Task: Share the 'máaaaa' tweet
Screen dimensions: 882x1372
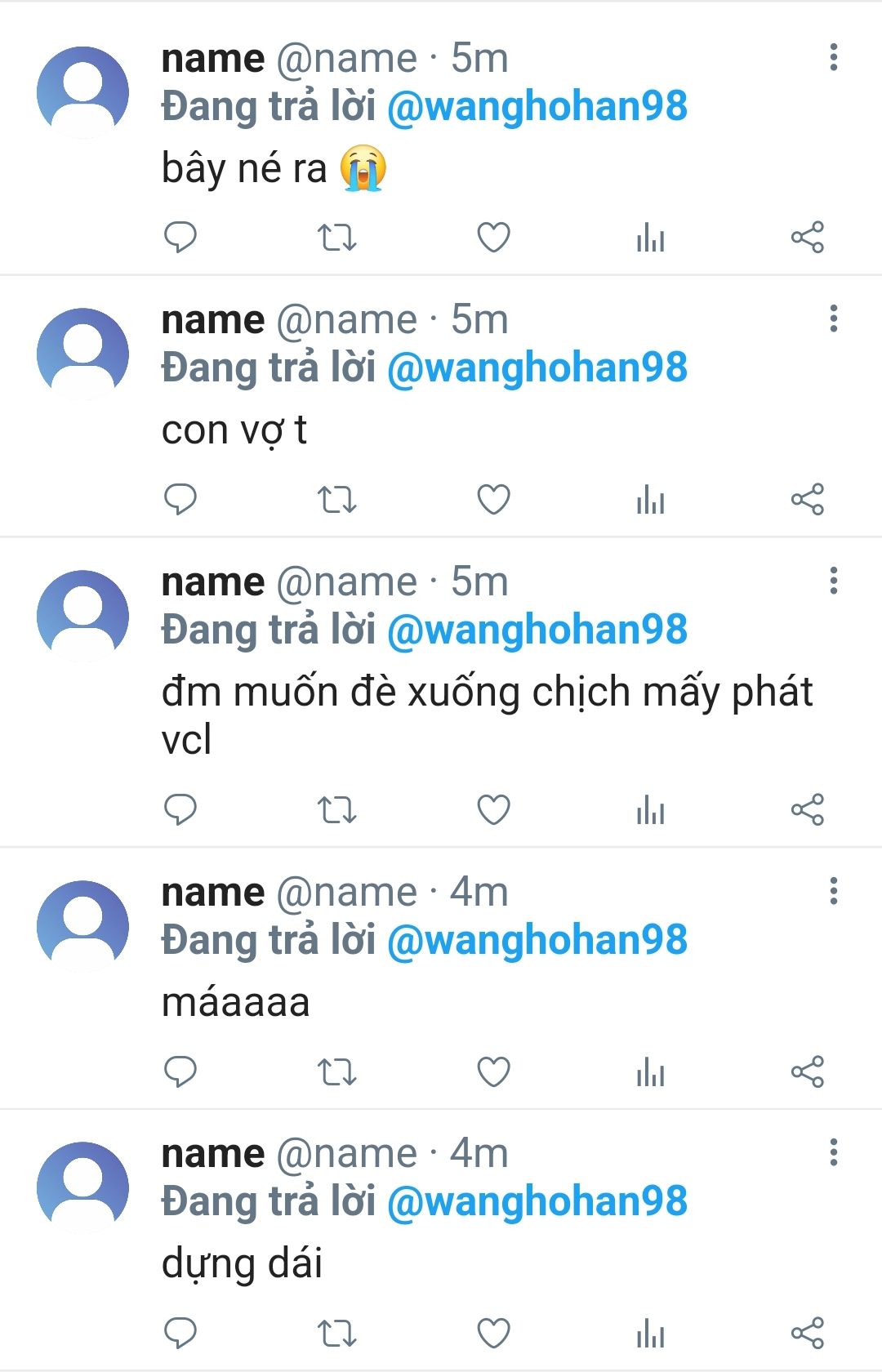Action: coord(807,1071)
